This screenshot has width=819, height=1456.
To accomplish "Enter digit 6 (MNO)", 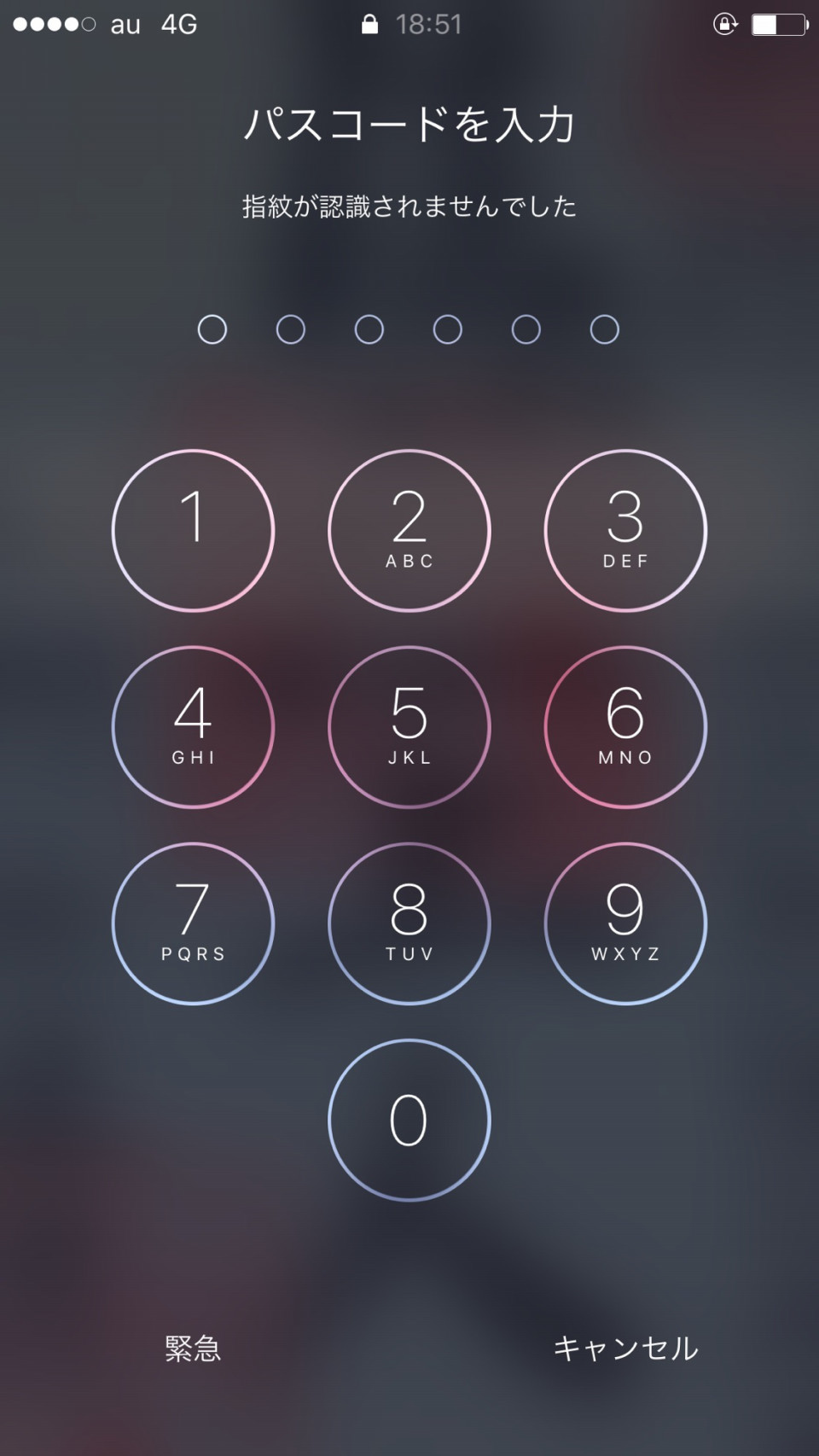I will point(625,726).
